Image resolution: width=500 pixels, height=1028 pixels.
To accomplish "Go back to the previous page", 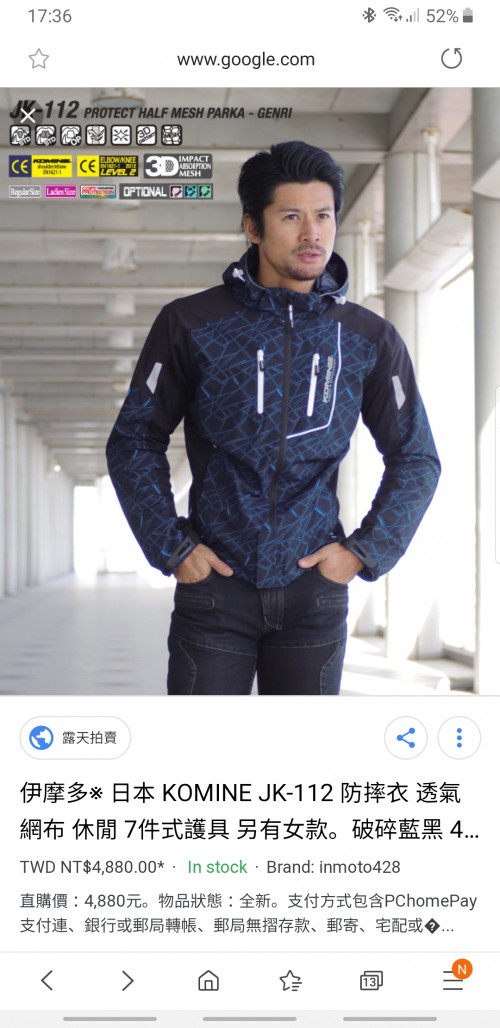I will pos(47,981).
